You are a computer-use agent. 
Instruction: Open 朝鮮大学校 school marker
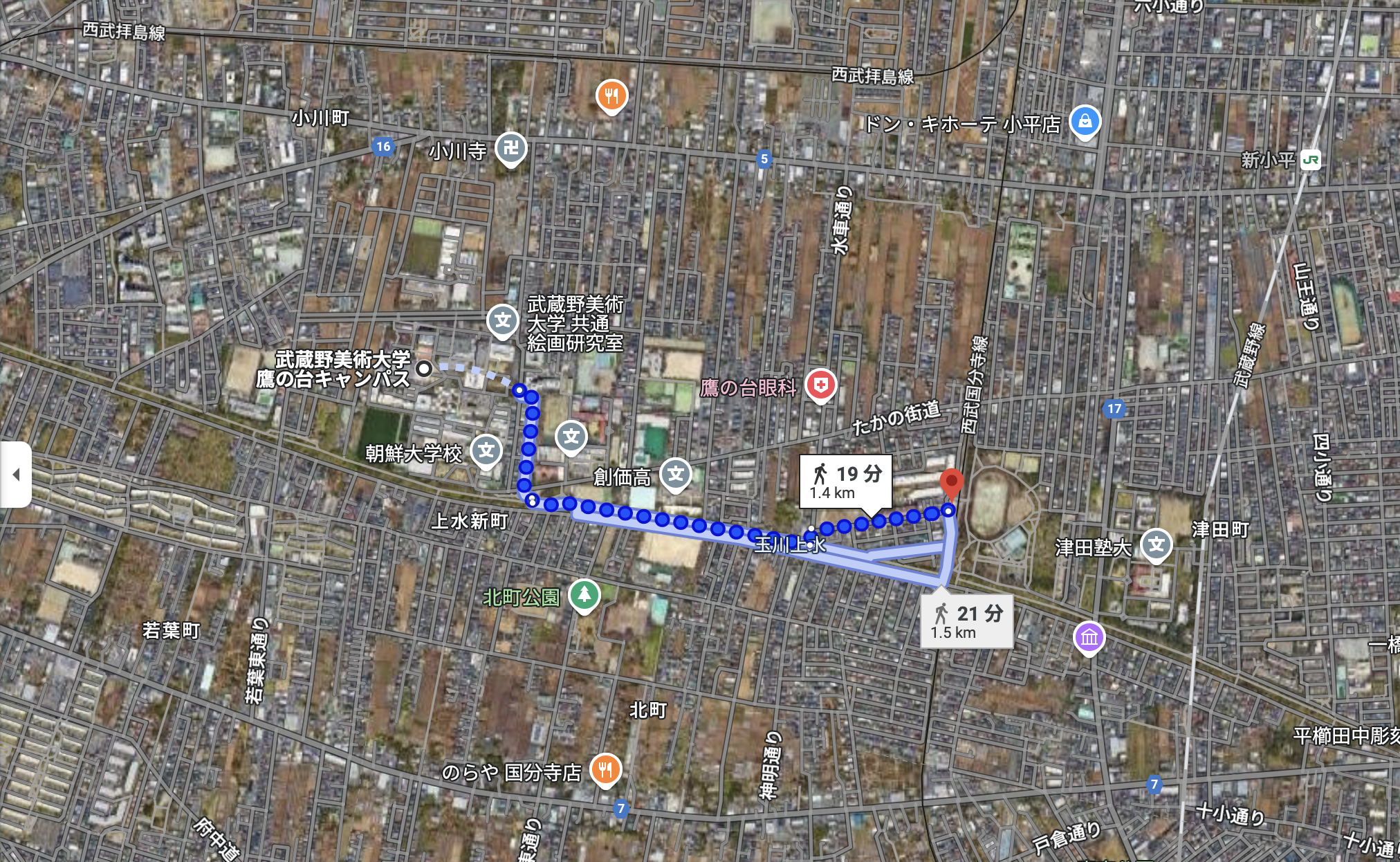[x=486, y=451]
